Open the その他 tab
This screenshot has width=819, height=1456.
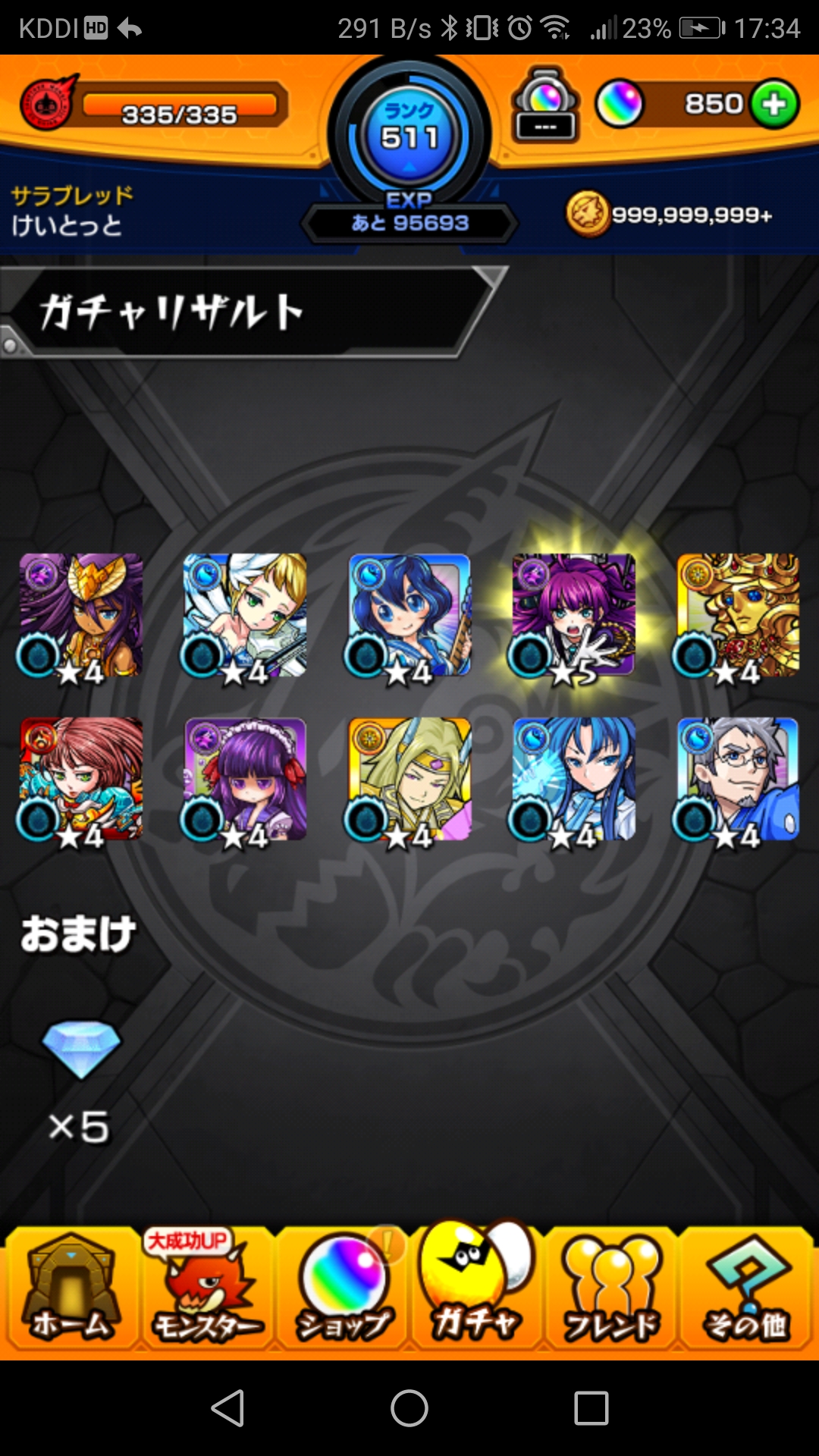pos(746,1288)
